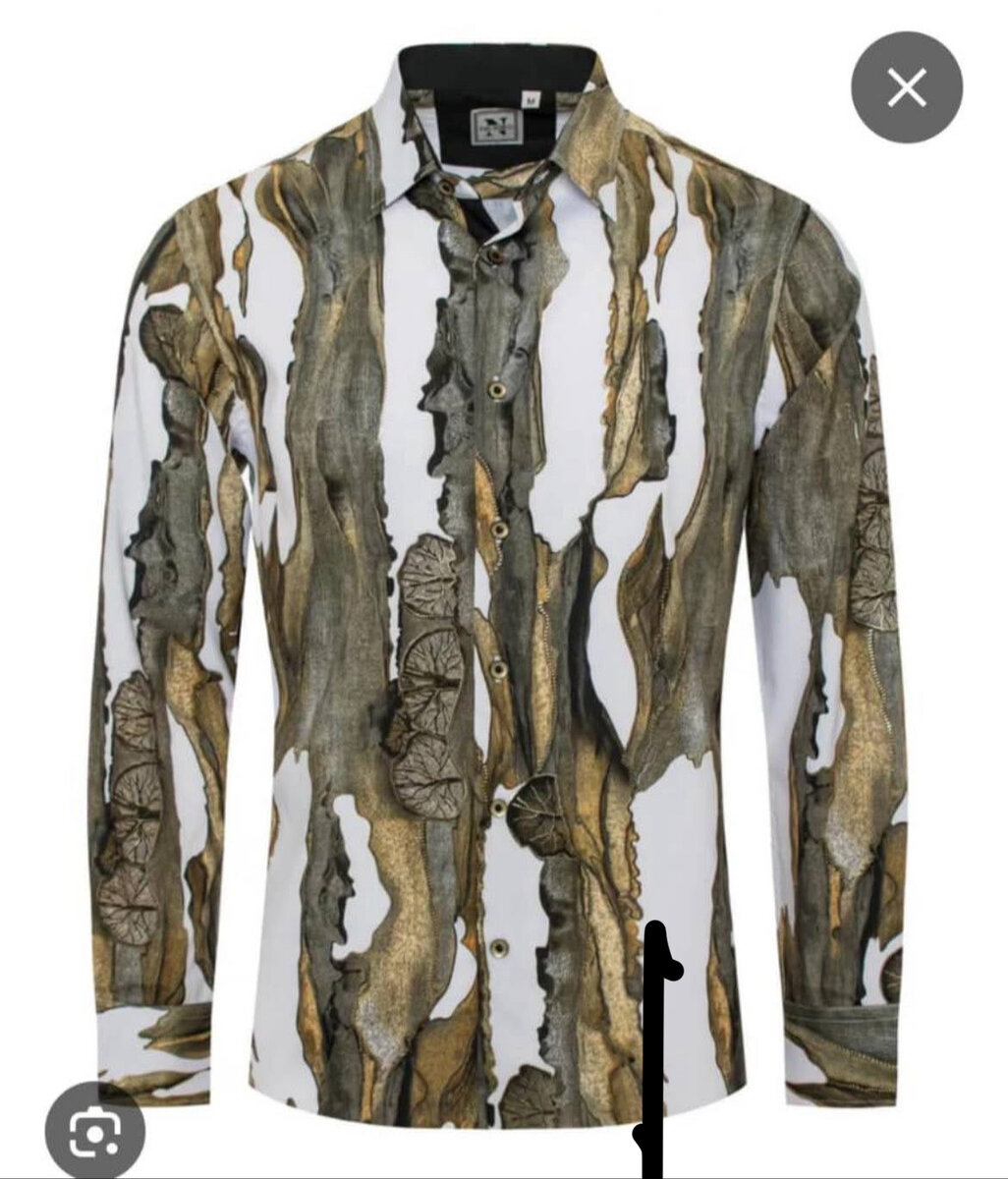Select the size tag marked M
Image resolution: width=1008 pixels, height=1179 pixels.
click(x=532, y=99)
